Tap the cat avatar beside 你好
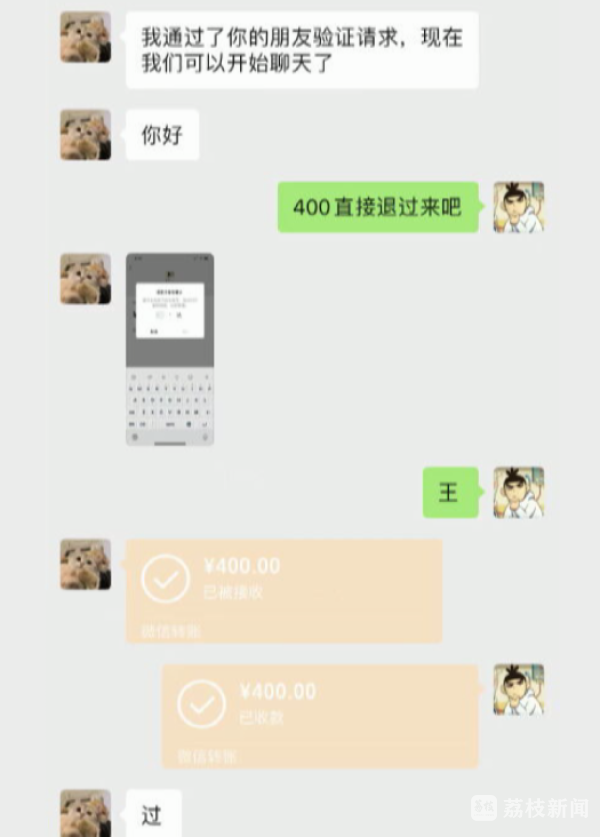600x837 pixels. pyautogui.click(x=85, y=135)
